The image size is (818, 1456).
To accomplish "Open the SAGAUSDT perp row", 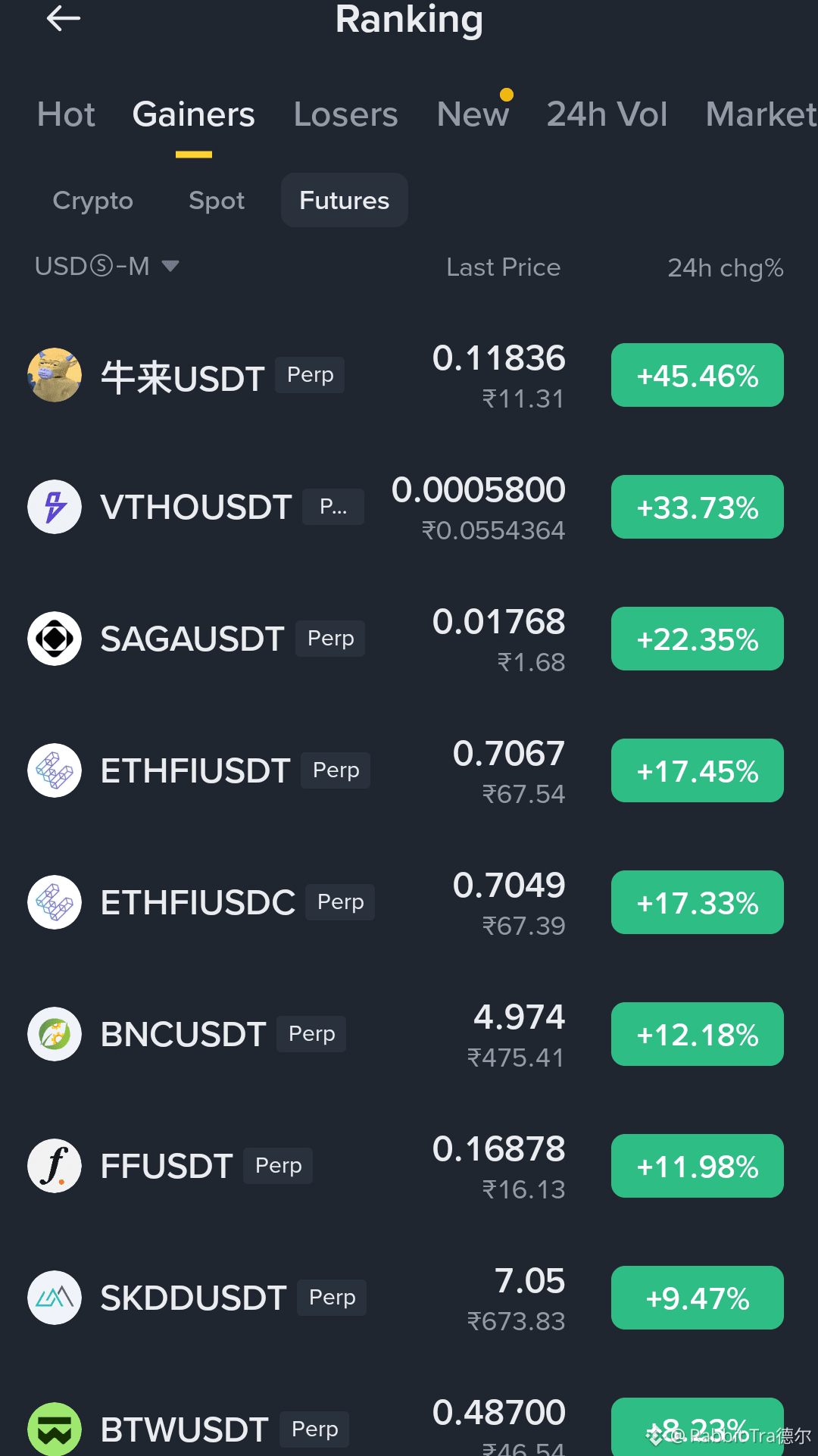I will pos(409,639).
